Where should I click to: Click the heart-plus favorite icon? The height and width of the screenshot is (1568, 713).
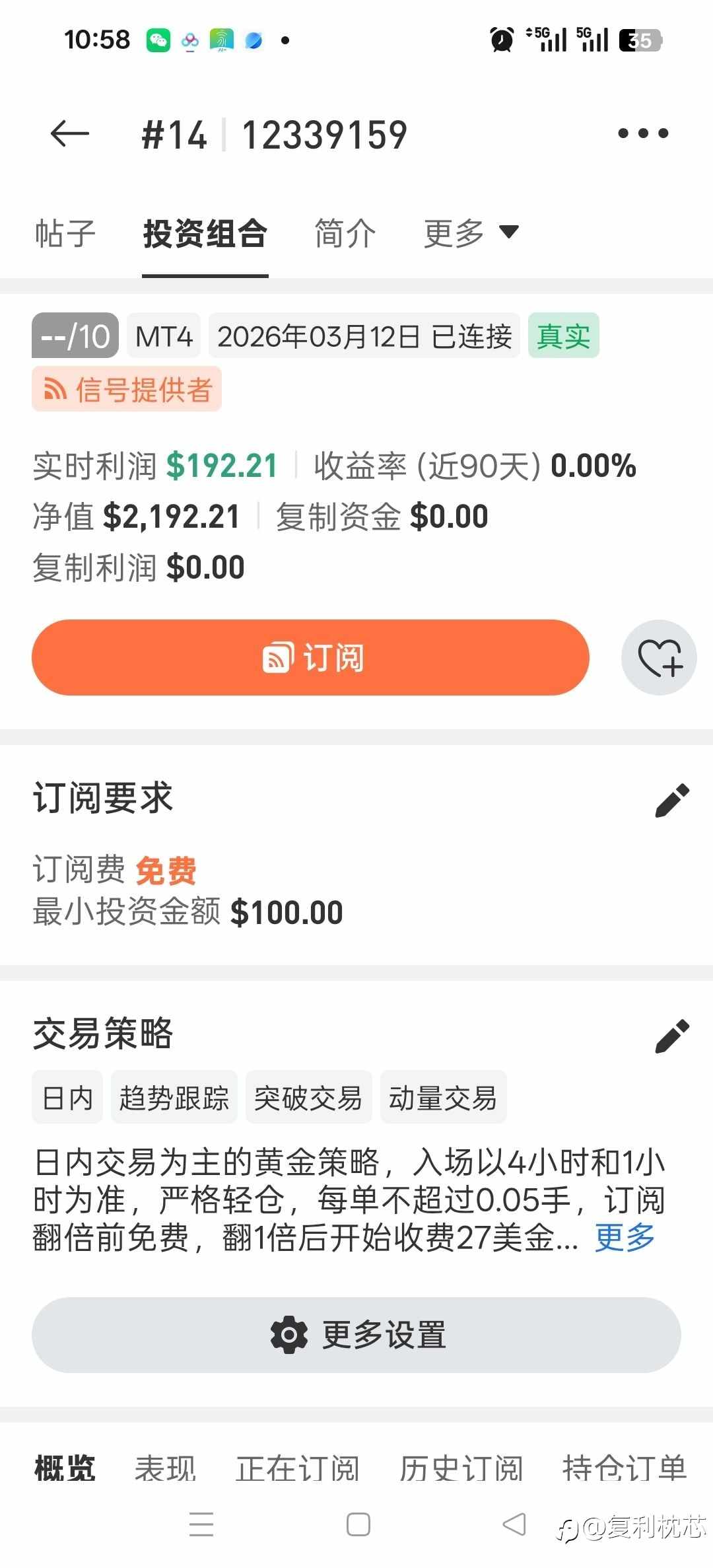(658, 658)
